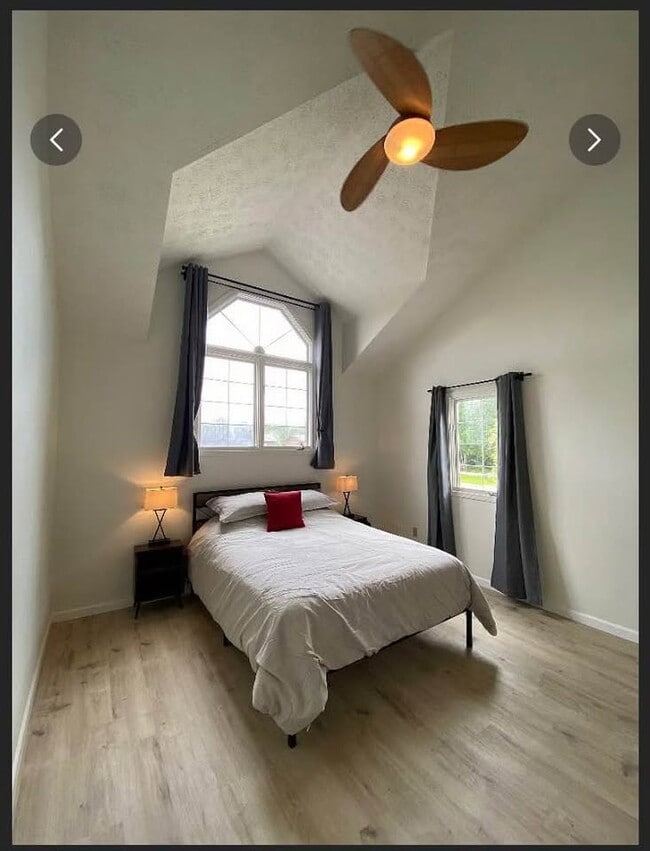Go to the next photo
This screenshot has height=851, width=650.
[594, 140]
